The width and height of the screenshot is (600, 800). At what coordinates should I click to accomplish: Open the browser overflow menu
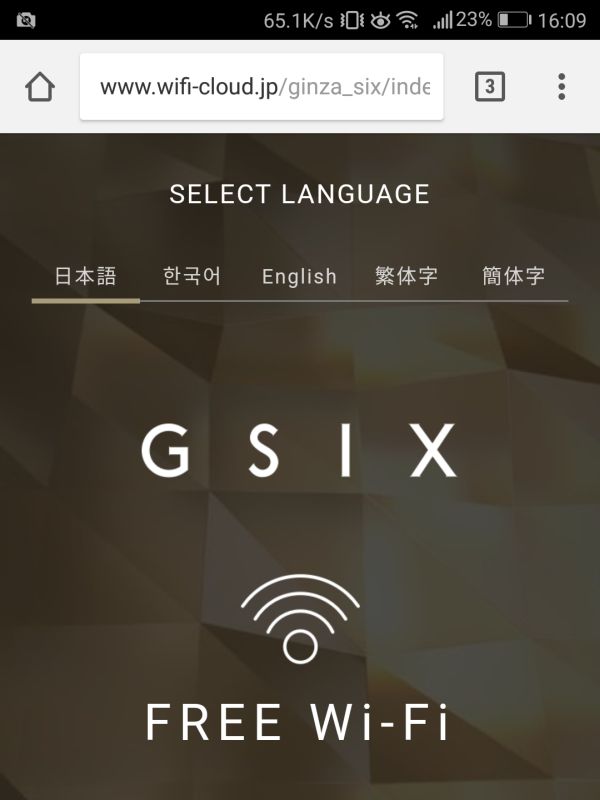coord(562,87)
